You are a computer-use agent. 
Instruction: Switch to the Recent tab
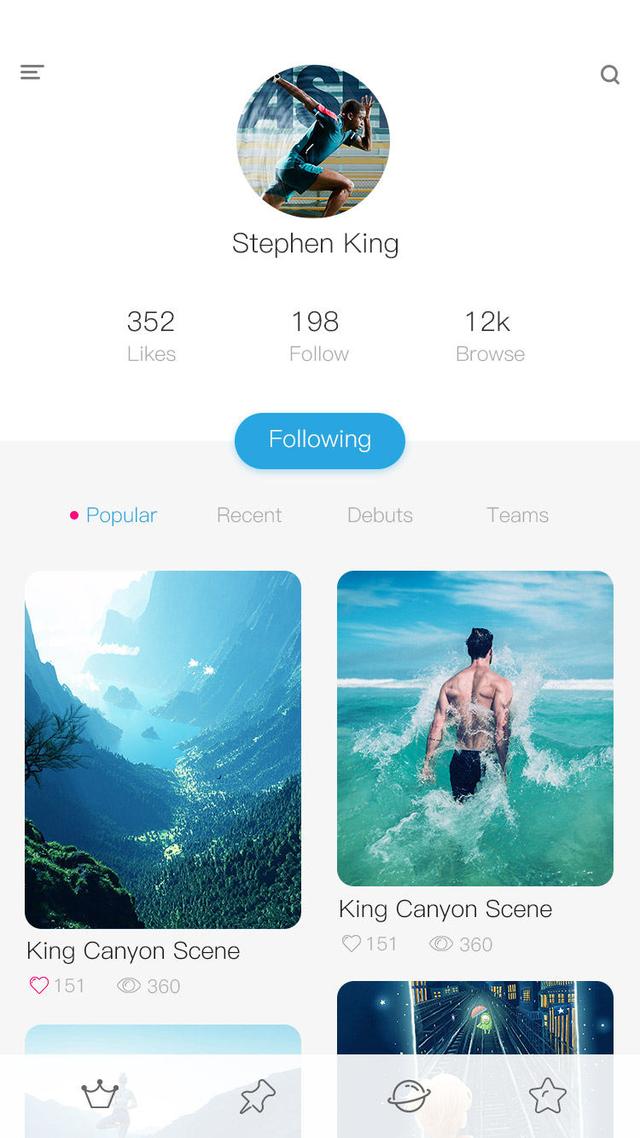(x=249, y=515)
